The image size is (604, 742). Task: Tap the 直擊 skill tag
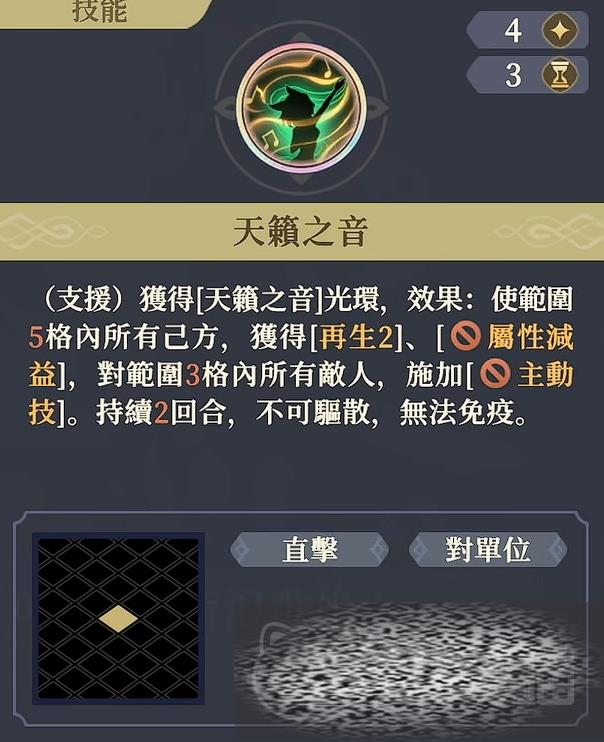[309, 549]
